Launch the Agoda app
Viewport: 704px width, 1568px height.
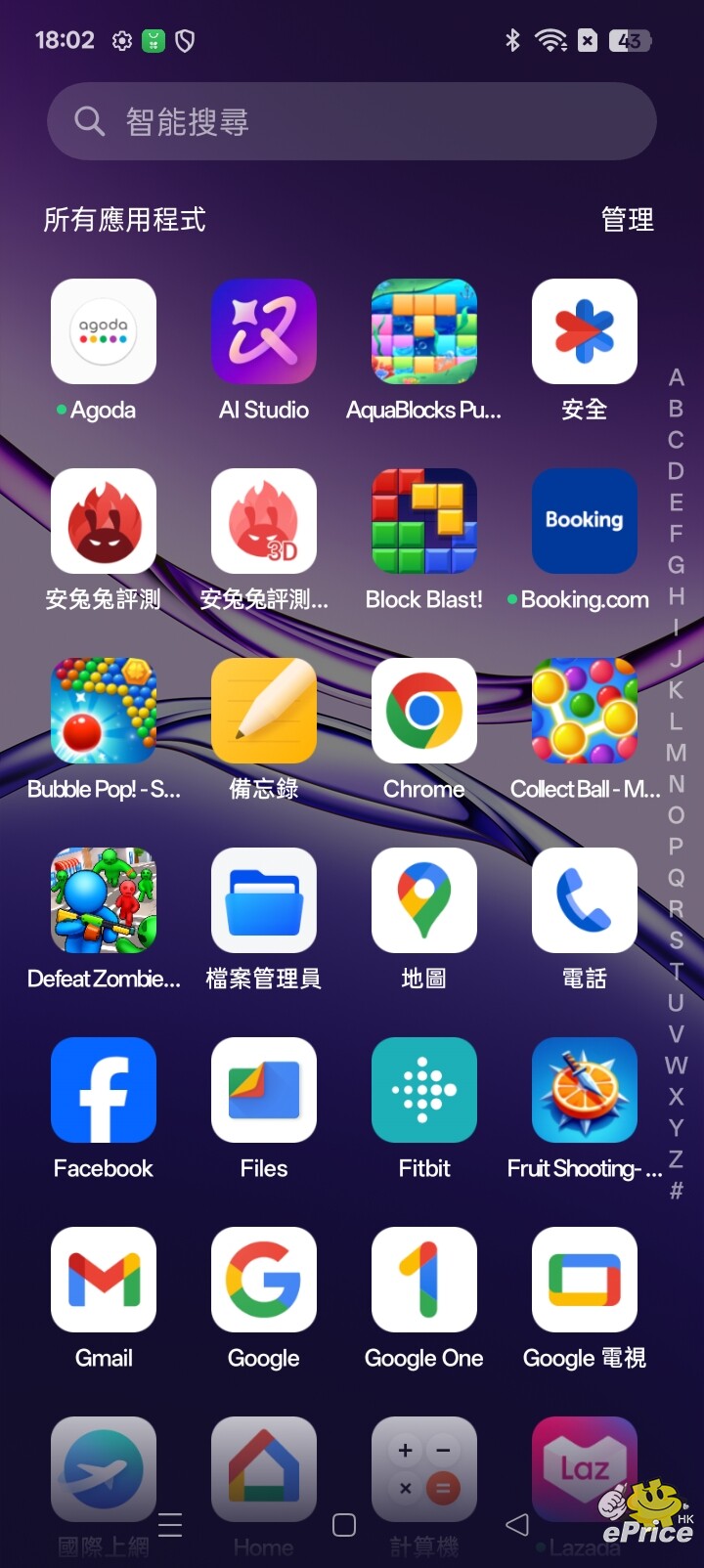104,332
